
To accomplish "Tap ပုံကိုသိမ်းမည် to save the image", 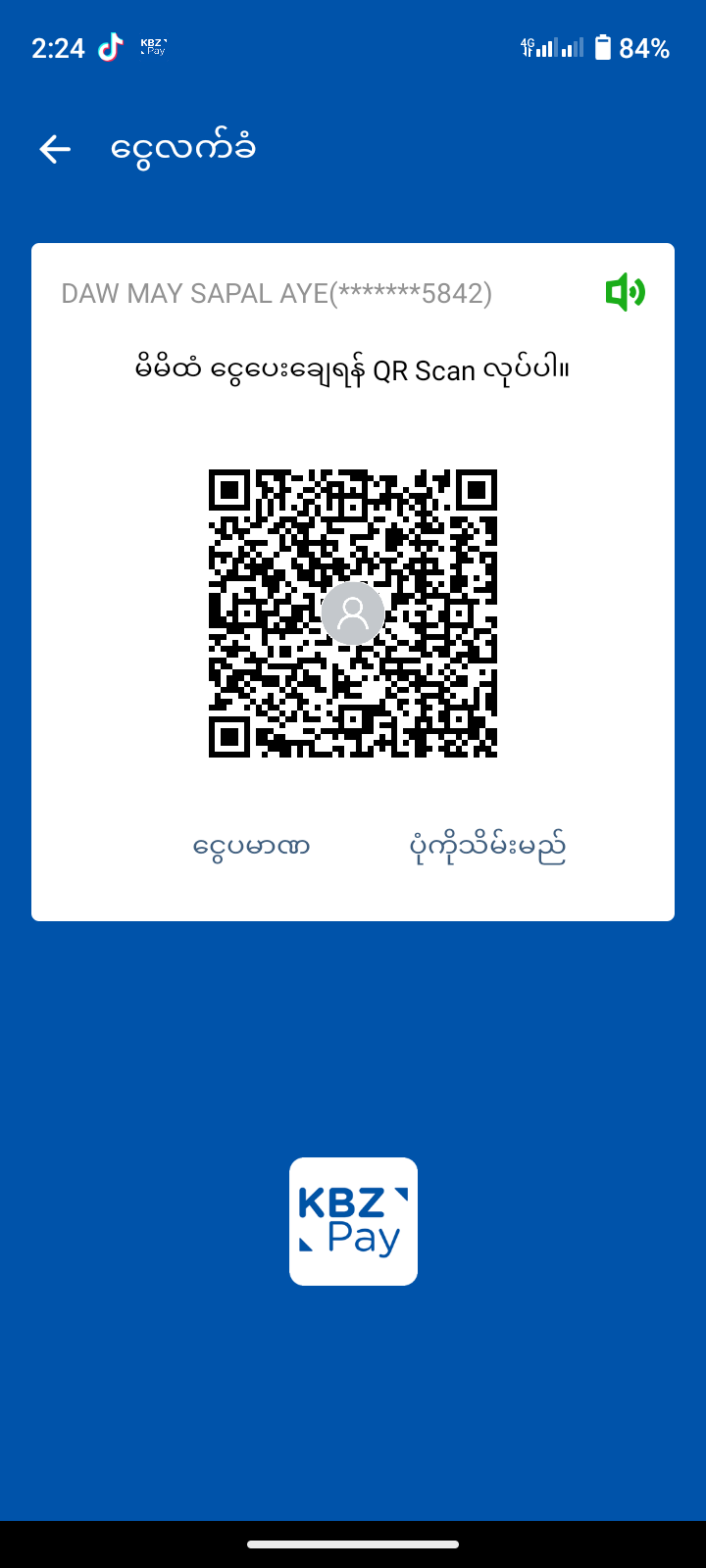I will coord(487,846).
